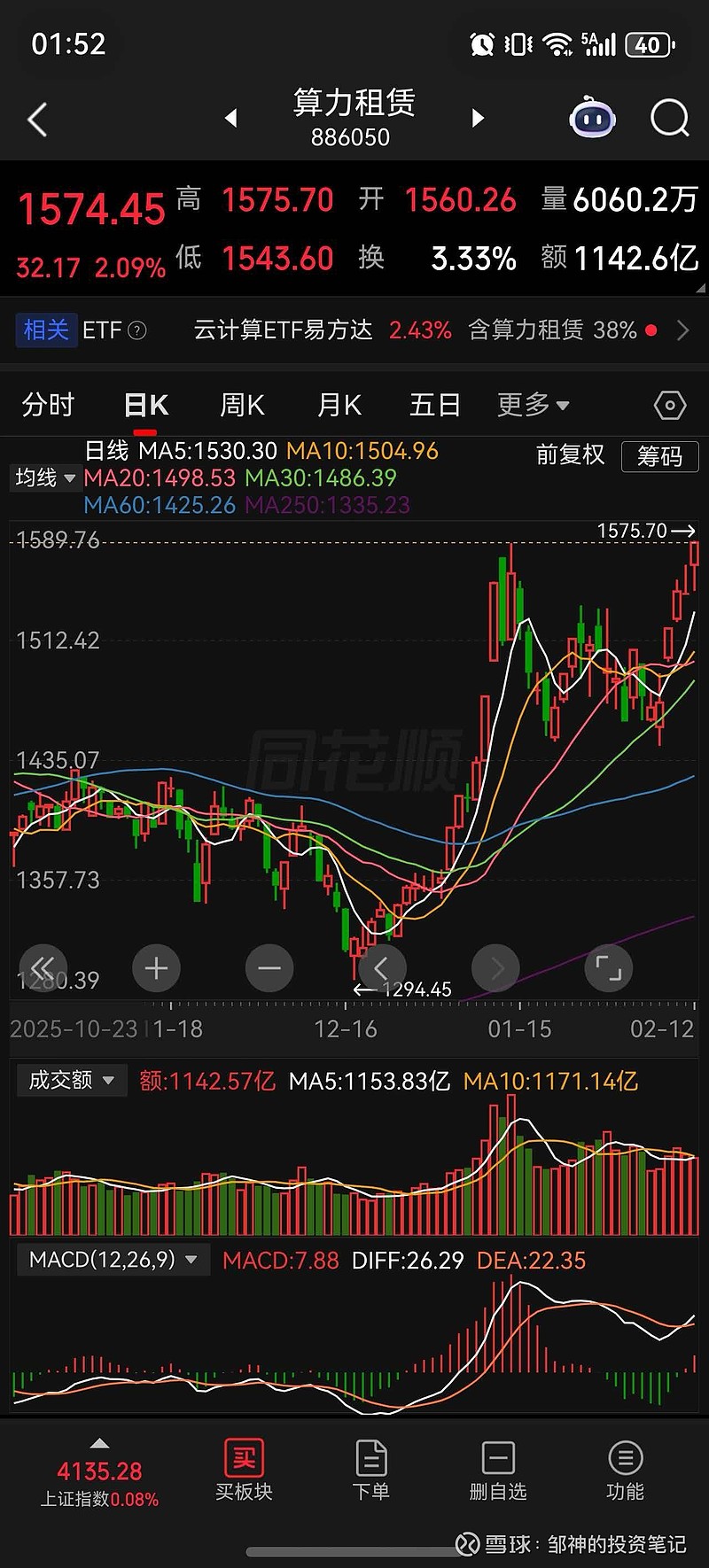Open search via the magnifier icon
The height and width of the screenshot is (1568, 709).
[x=669, y=118]
